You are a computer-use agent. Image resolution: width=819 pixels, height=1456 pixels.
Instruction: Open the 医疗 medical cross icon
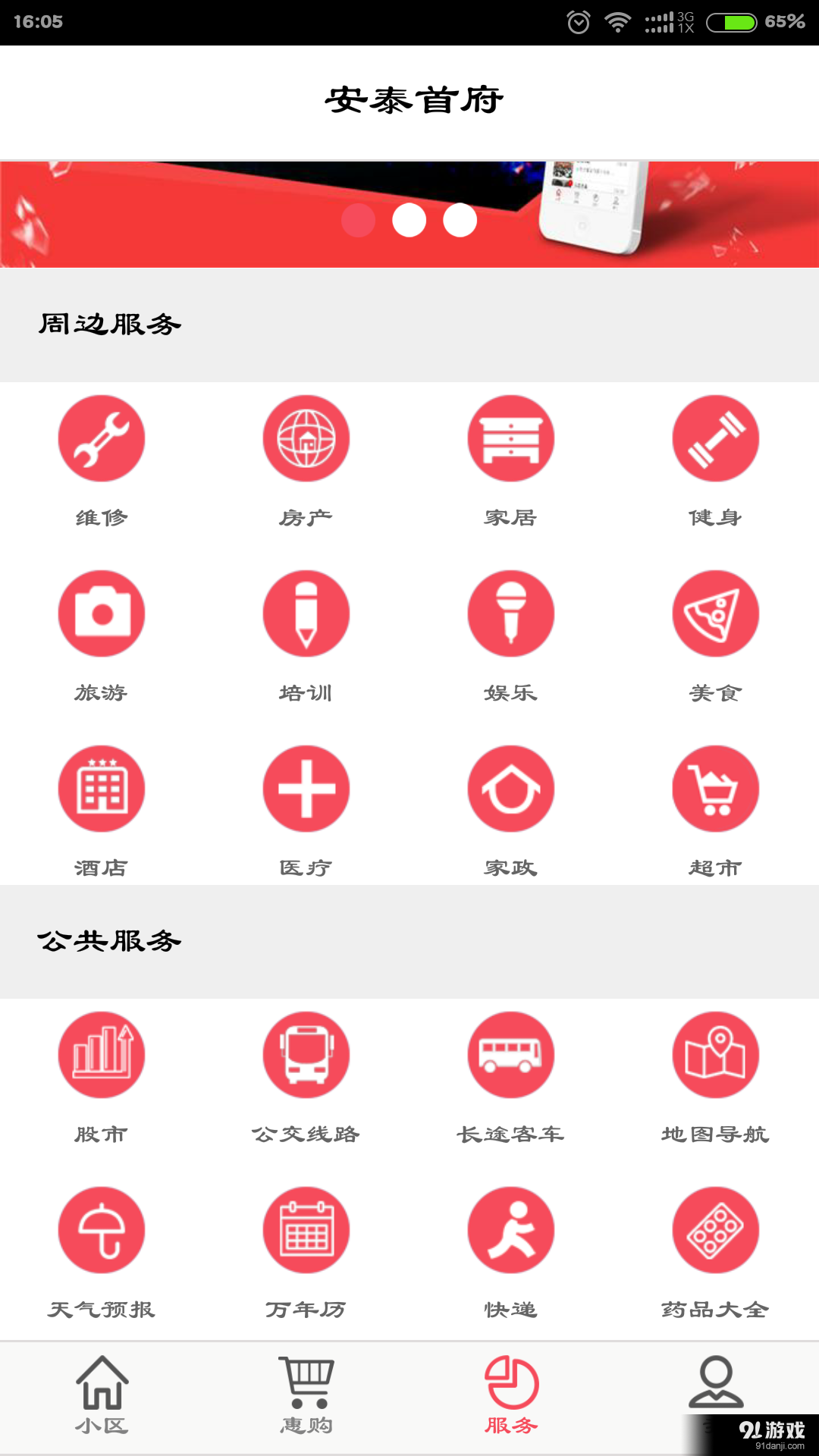click(306, 789)
